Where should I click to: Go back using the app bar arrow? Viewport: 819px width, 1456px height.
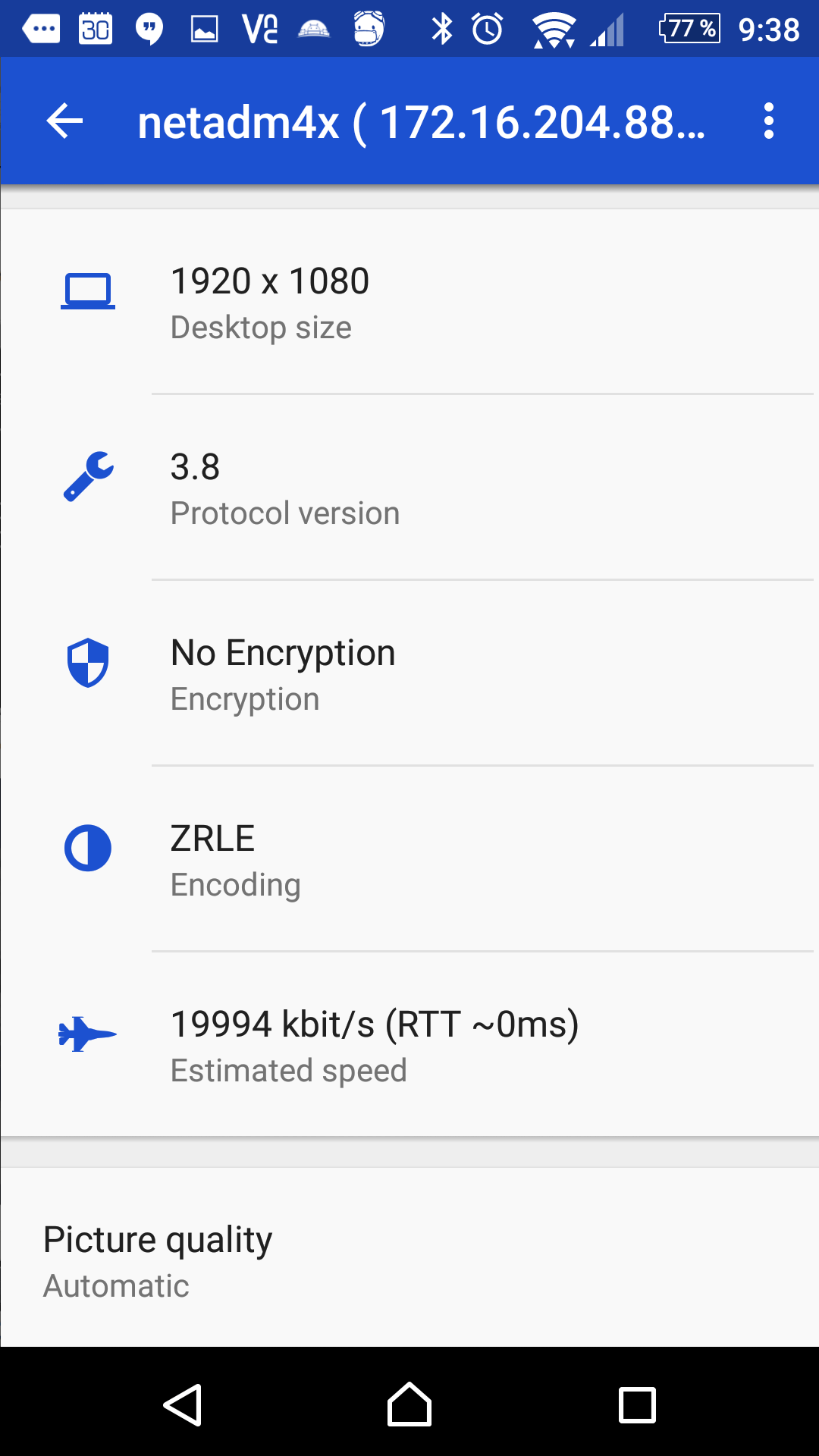point(64,121)
